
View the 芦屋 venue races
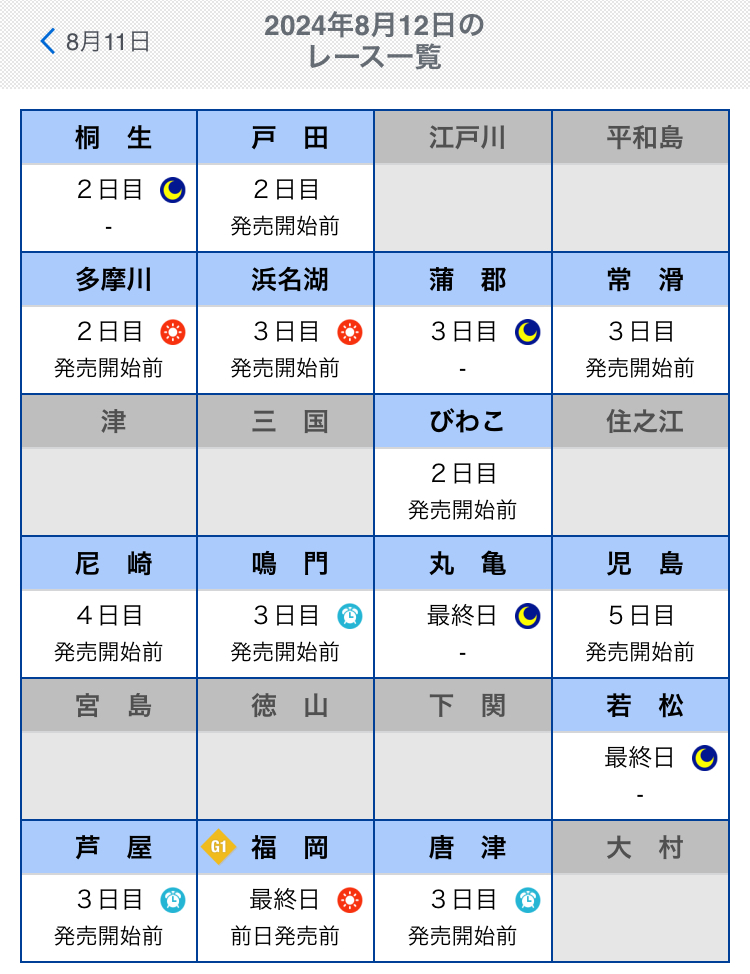[109, 891]
